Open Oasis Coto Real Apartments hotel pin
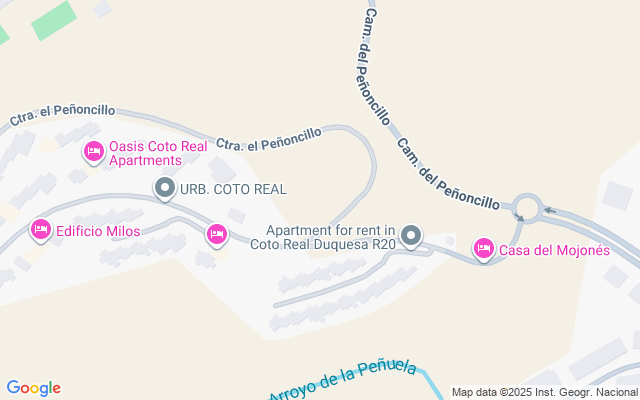The image size is (640, 400). [93, 152]
